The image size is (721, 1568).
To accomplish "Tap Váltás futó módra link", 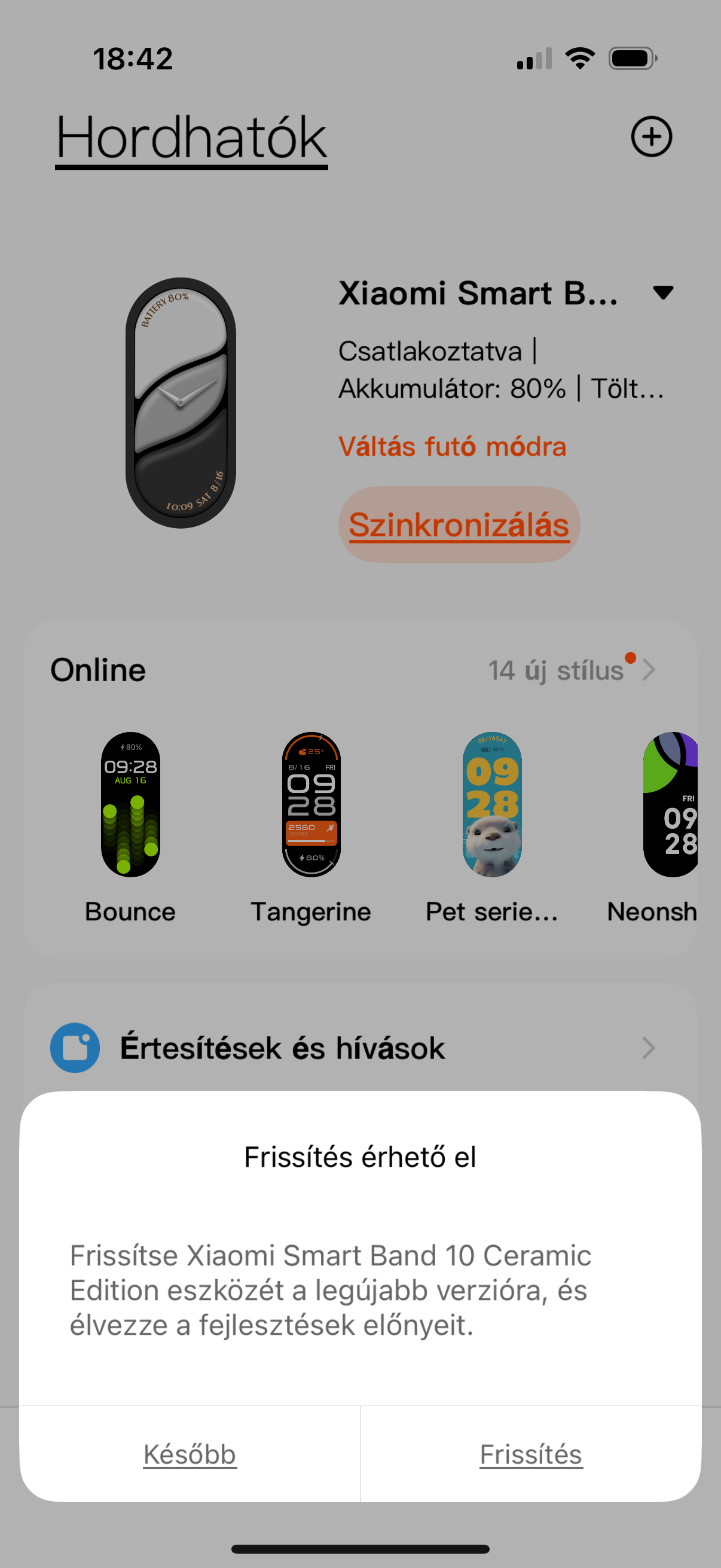I will tap(452, 446).
